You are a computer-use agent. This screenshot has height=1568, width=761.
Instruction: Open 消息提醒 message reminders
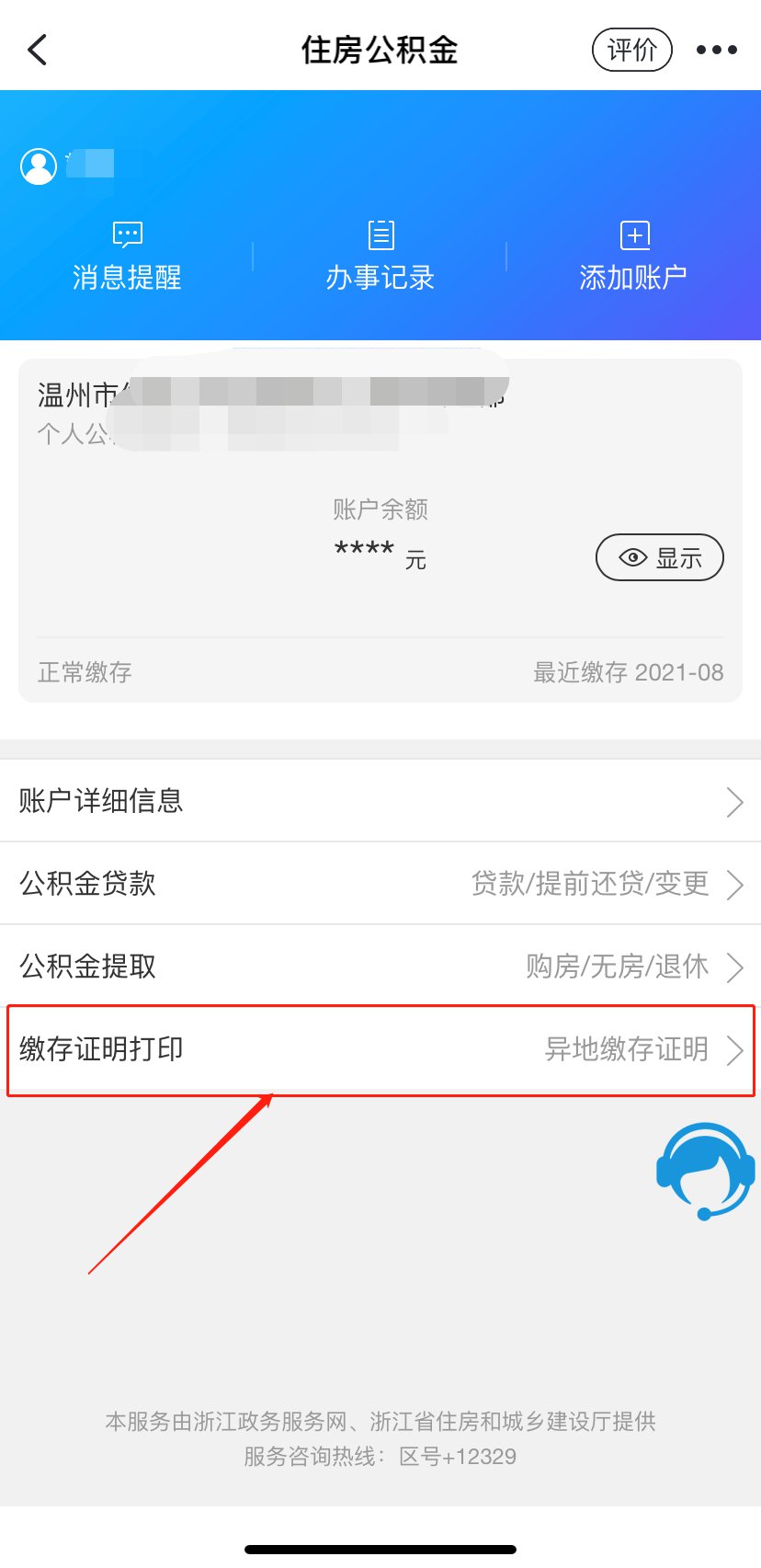click(x=127, y=257)
